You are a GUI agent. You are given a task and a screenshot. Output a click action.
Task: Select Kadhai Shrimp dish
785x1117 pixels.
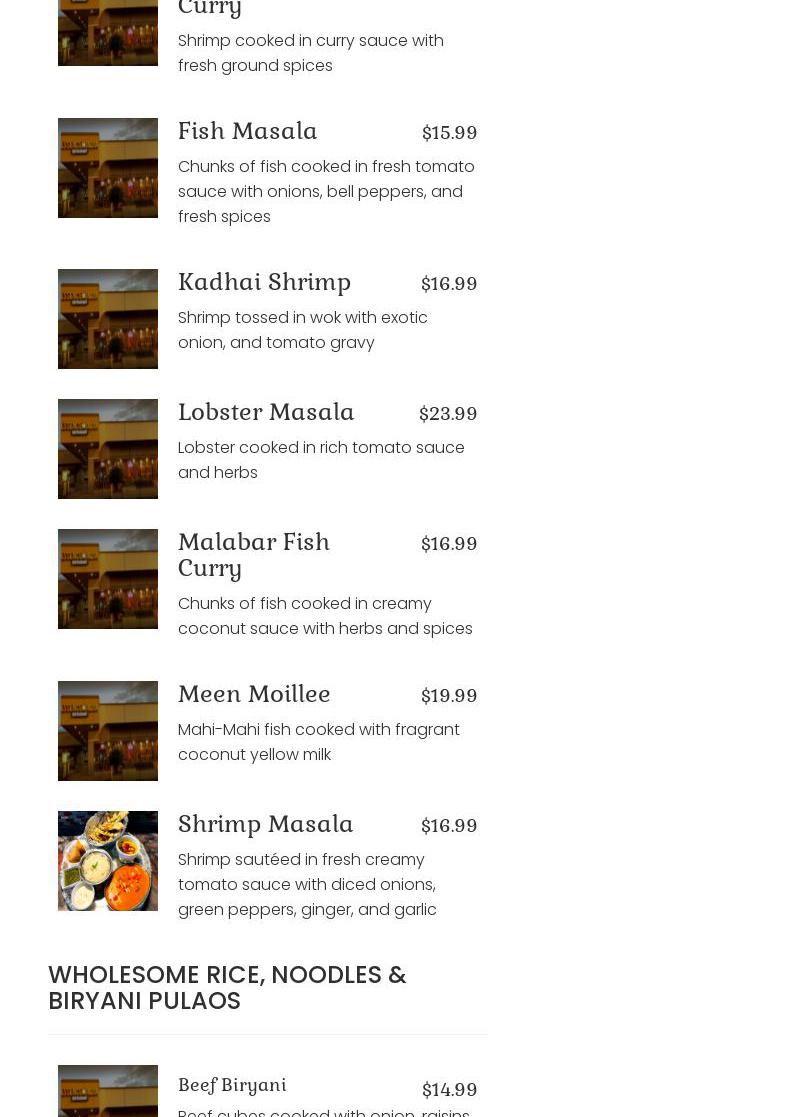pos(264,282)
